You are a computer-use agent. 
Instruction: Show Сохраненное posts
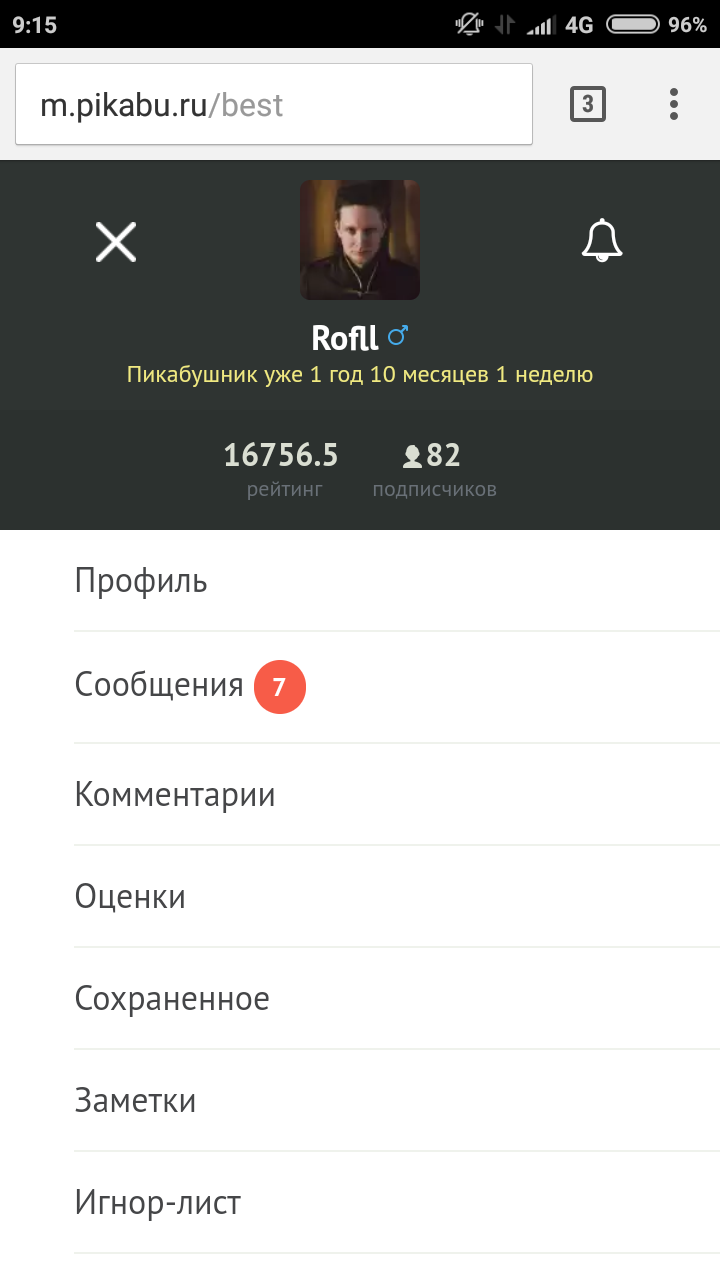[x=172, y=999]
